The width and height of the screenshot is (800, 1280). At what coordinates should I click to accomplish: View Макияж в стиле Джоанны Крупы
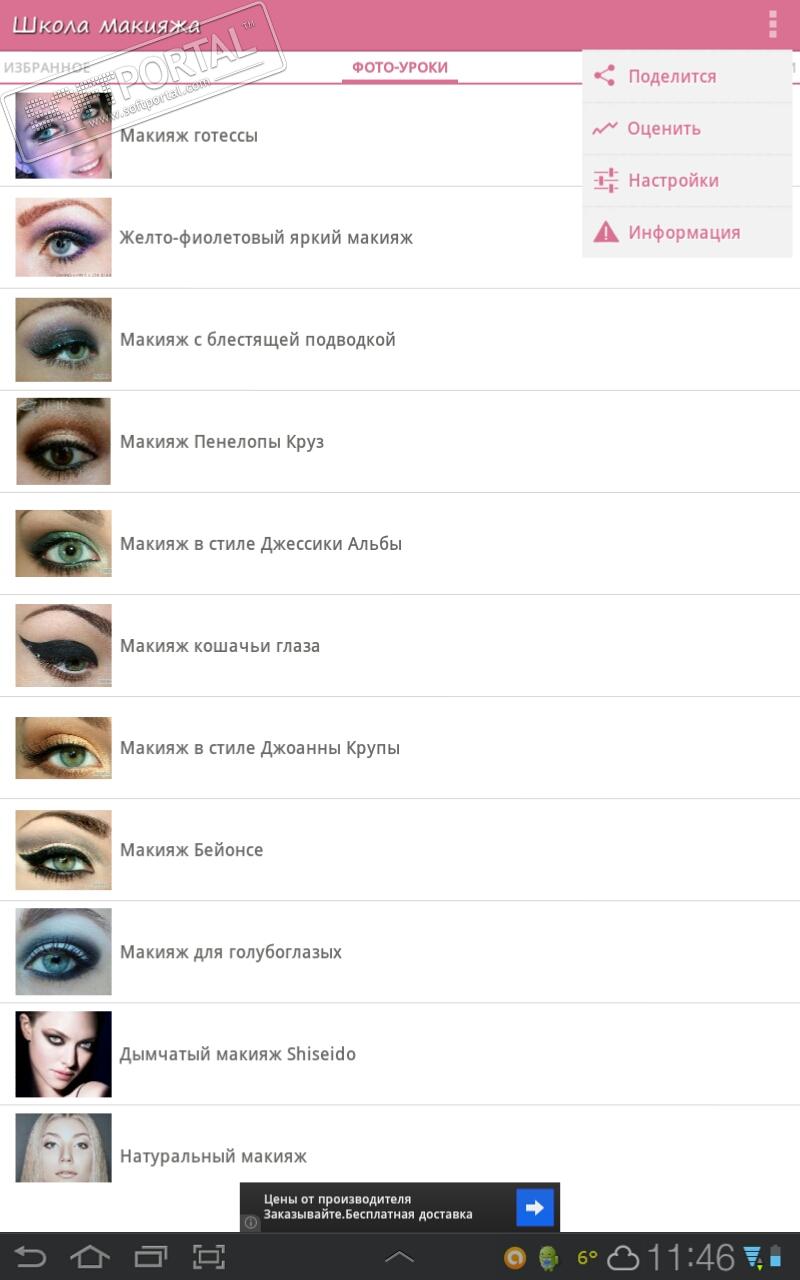260,748
